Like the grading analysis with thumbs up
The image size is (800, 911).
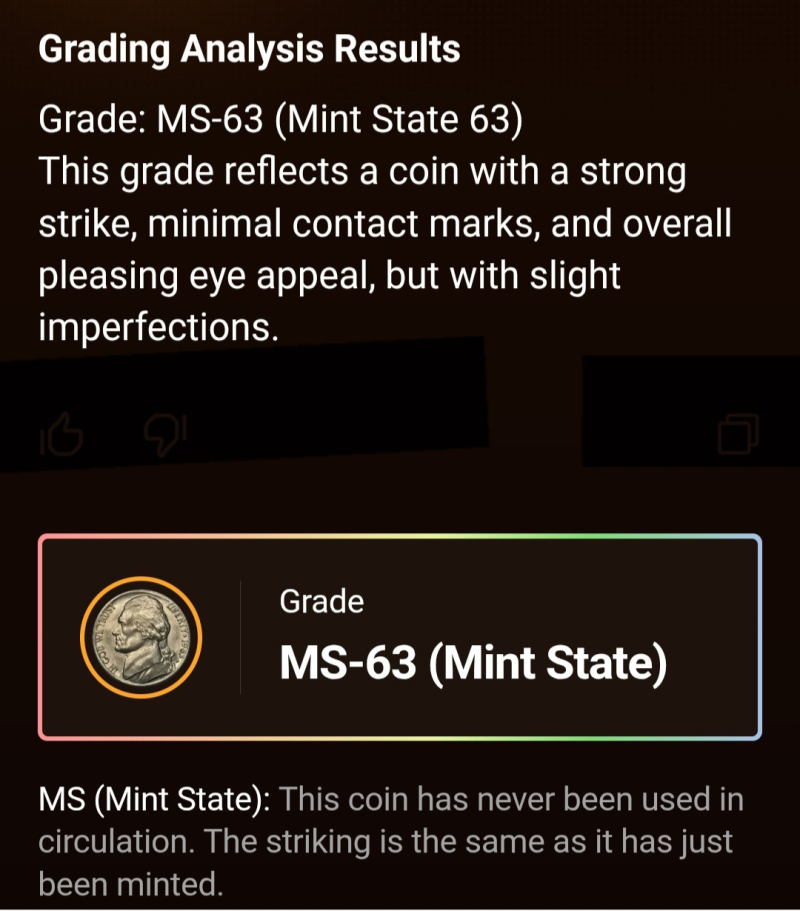(x=61, y=434)
